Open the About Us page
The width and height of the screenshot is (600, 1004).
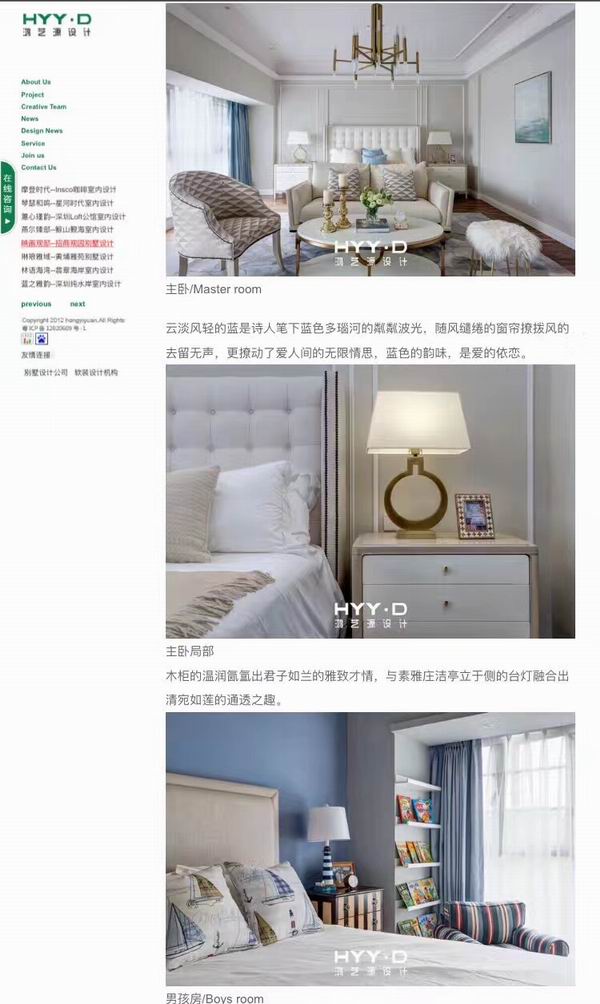[36, 82]
